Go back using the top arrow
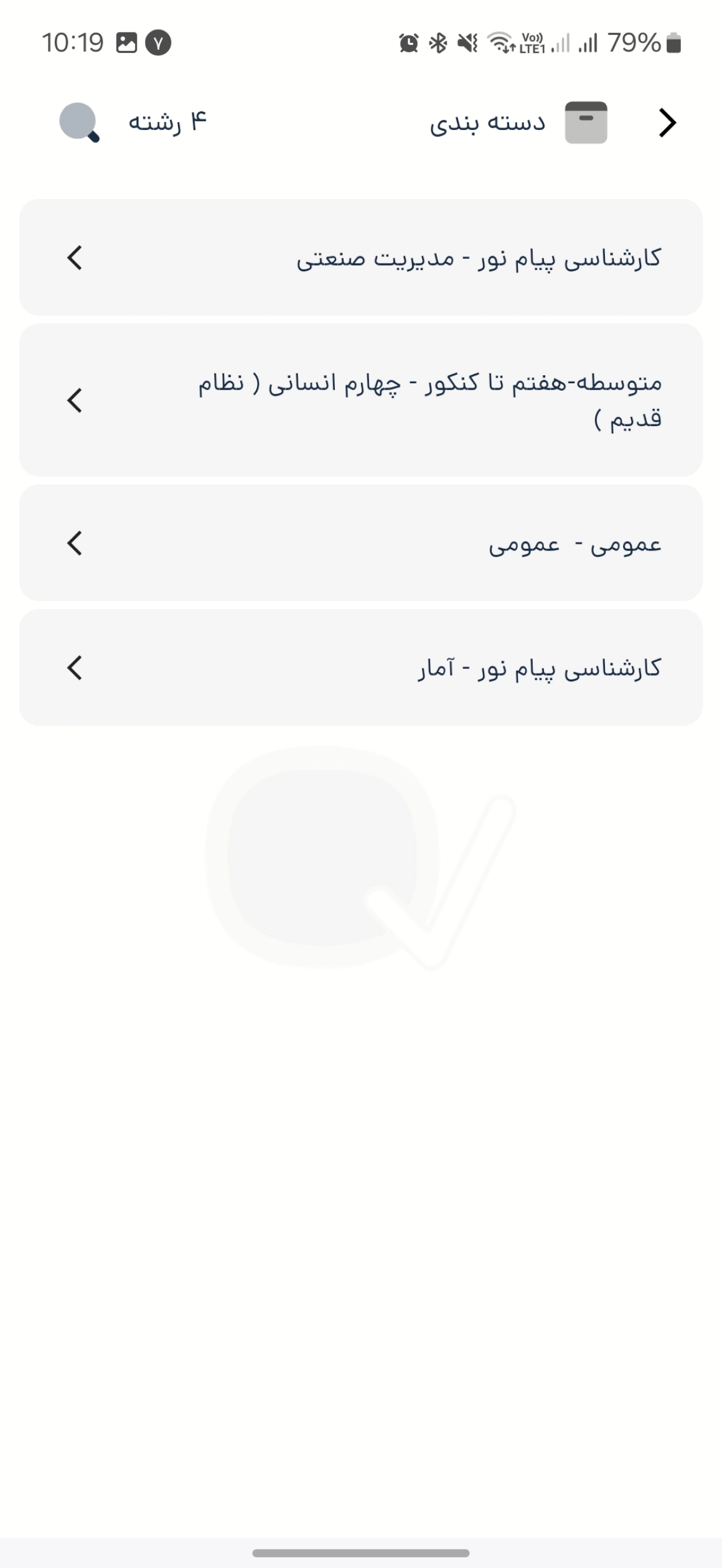Screen dimensions: 722x1568 (x=667, y=123)
